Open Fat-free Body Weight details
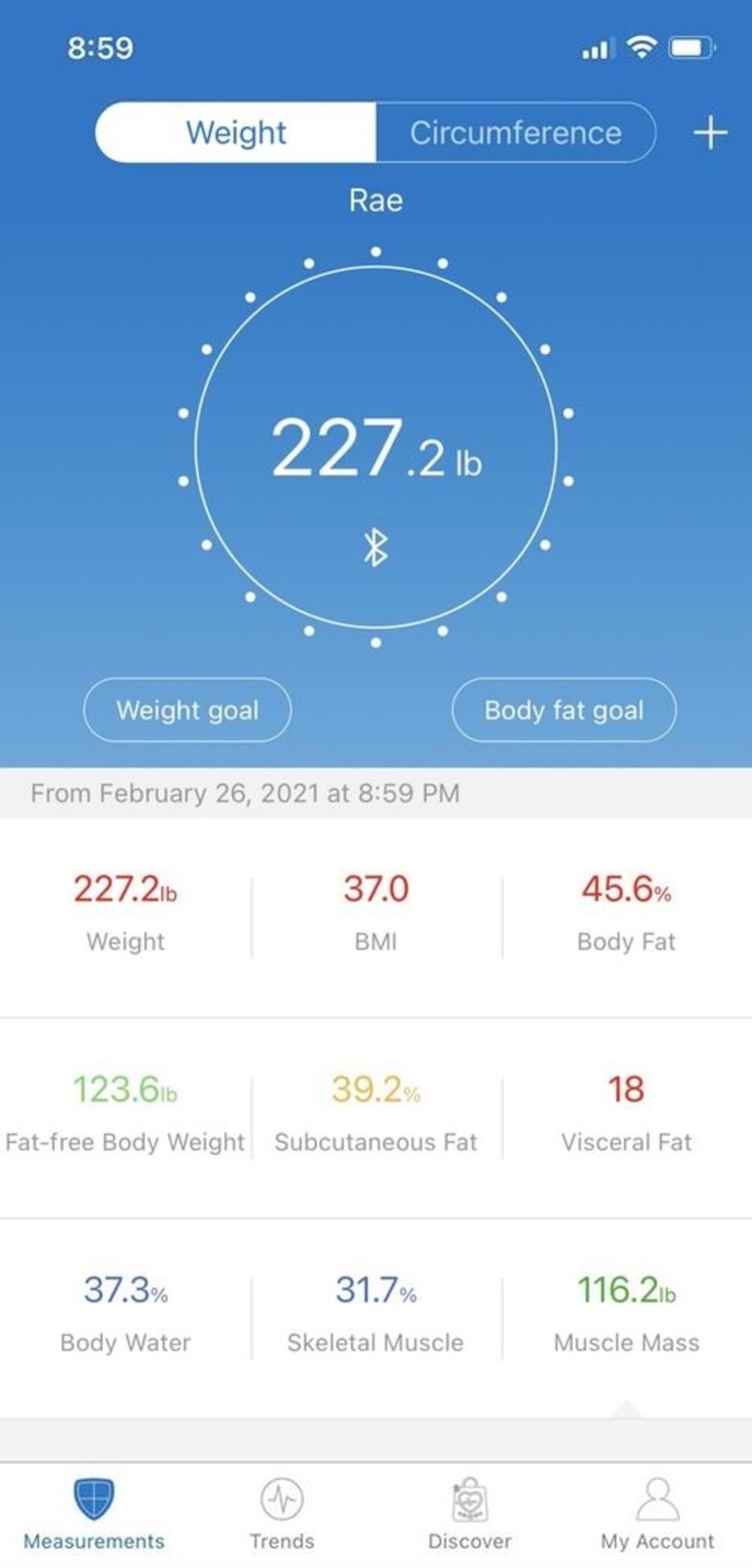 (125, 1112)
